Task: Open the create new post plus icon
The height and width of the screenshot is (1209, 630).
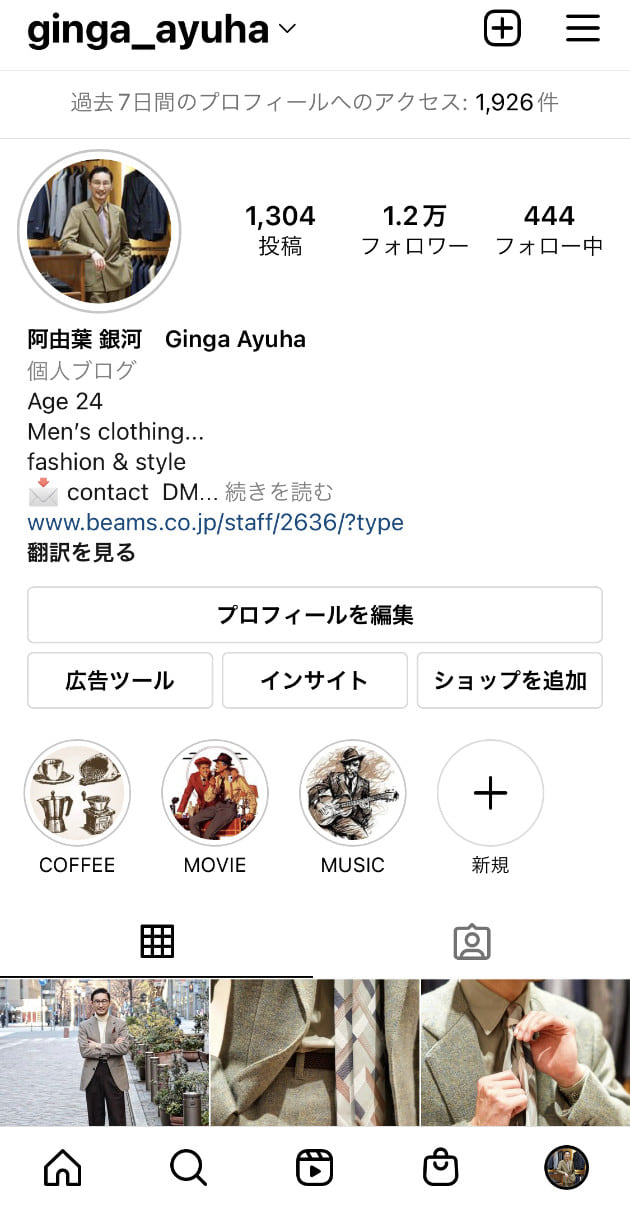Action: [502, 29]
